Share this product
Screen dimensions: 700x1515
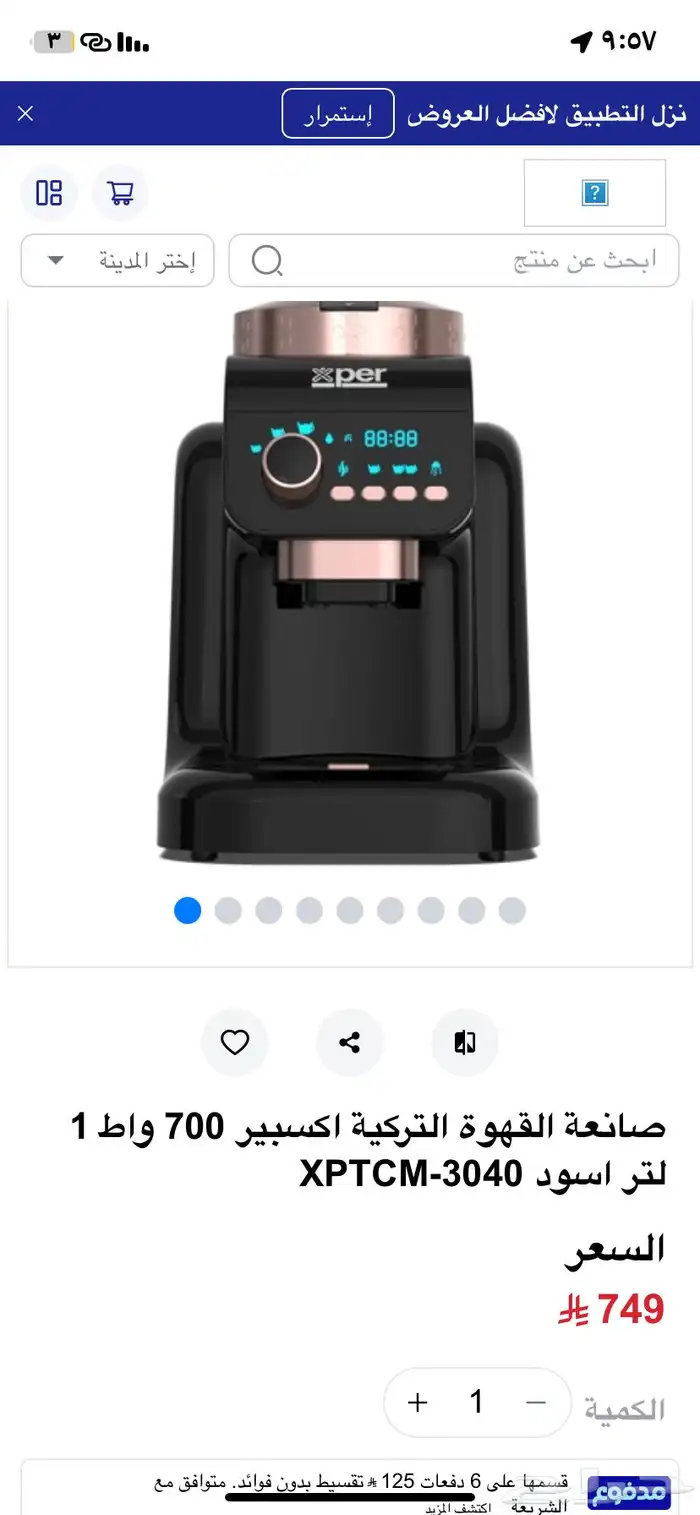click(350, 1043)
